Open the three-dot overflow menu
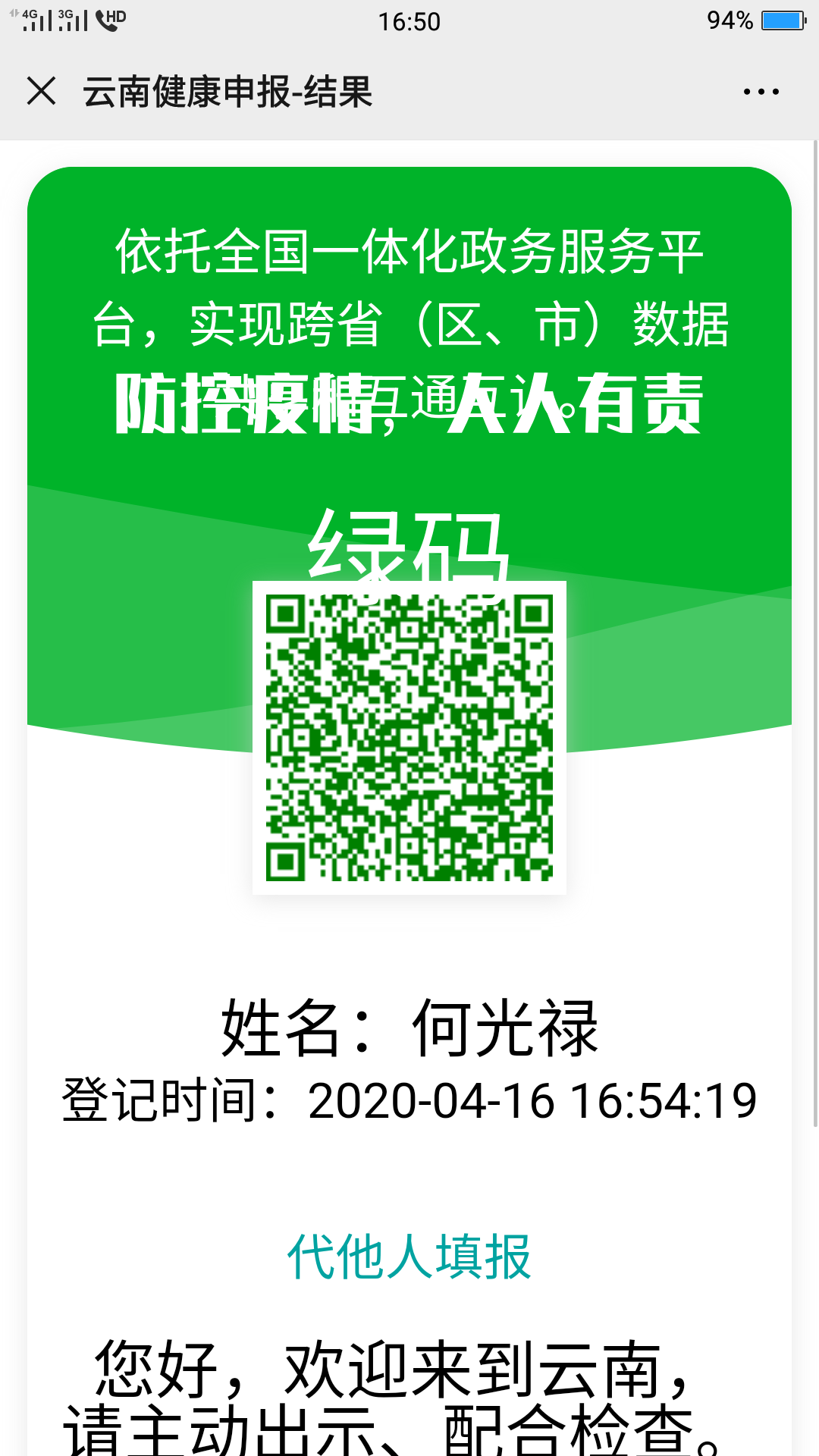The image size is (819, 1456). tap(761, 92)
